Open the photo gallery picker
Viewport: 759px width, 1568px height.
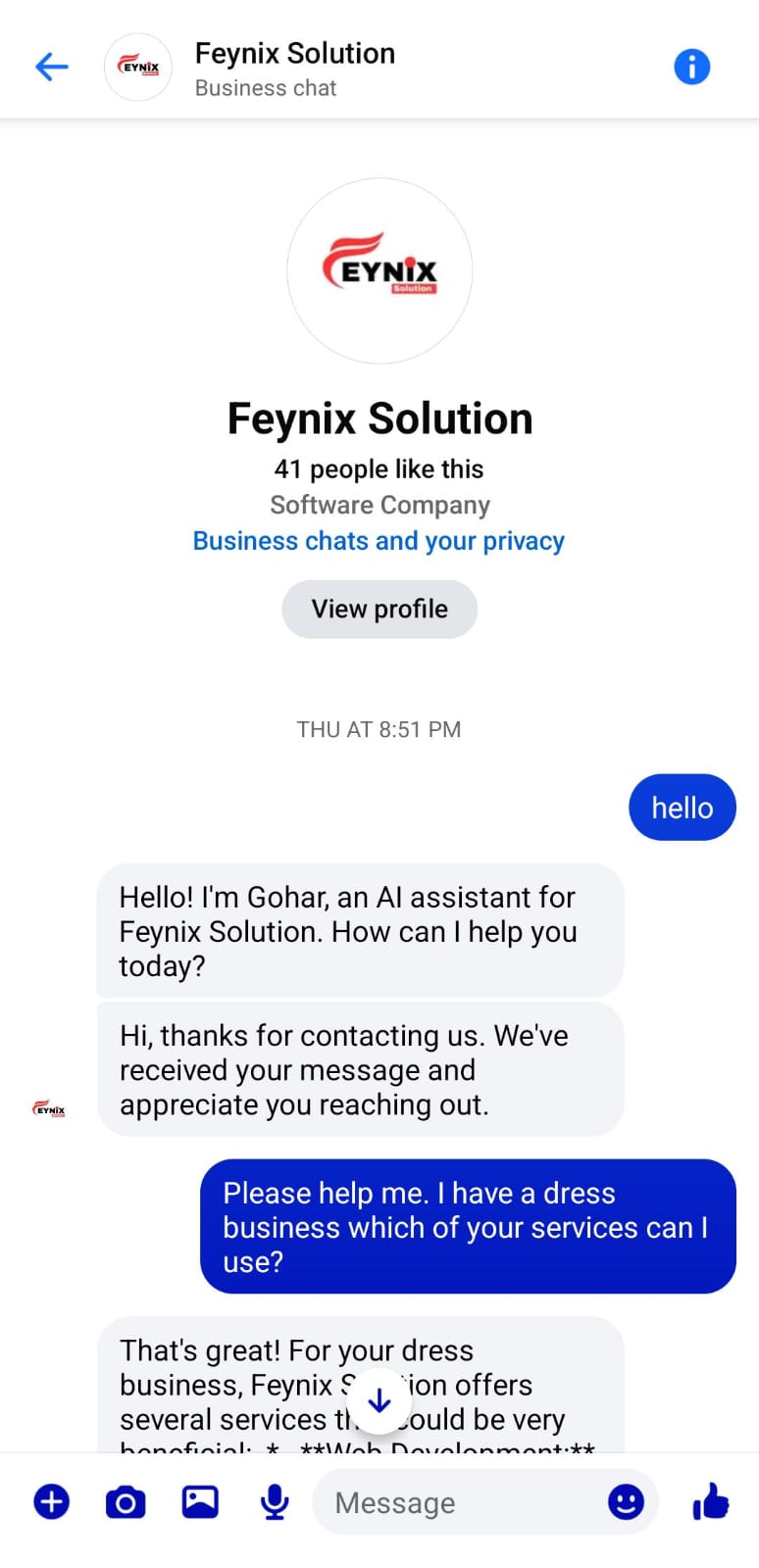pyautogui.click(x=200, y=1501)
